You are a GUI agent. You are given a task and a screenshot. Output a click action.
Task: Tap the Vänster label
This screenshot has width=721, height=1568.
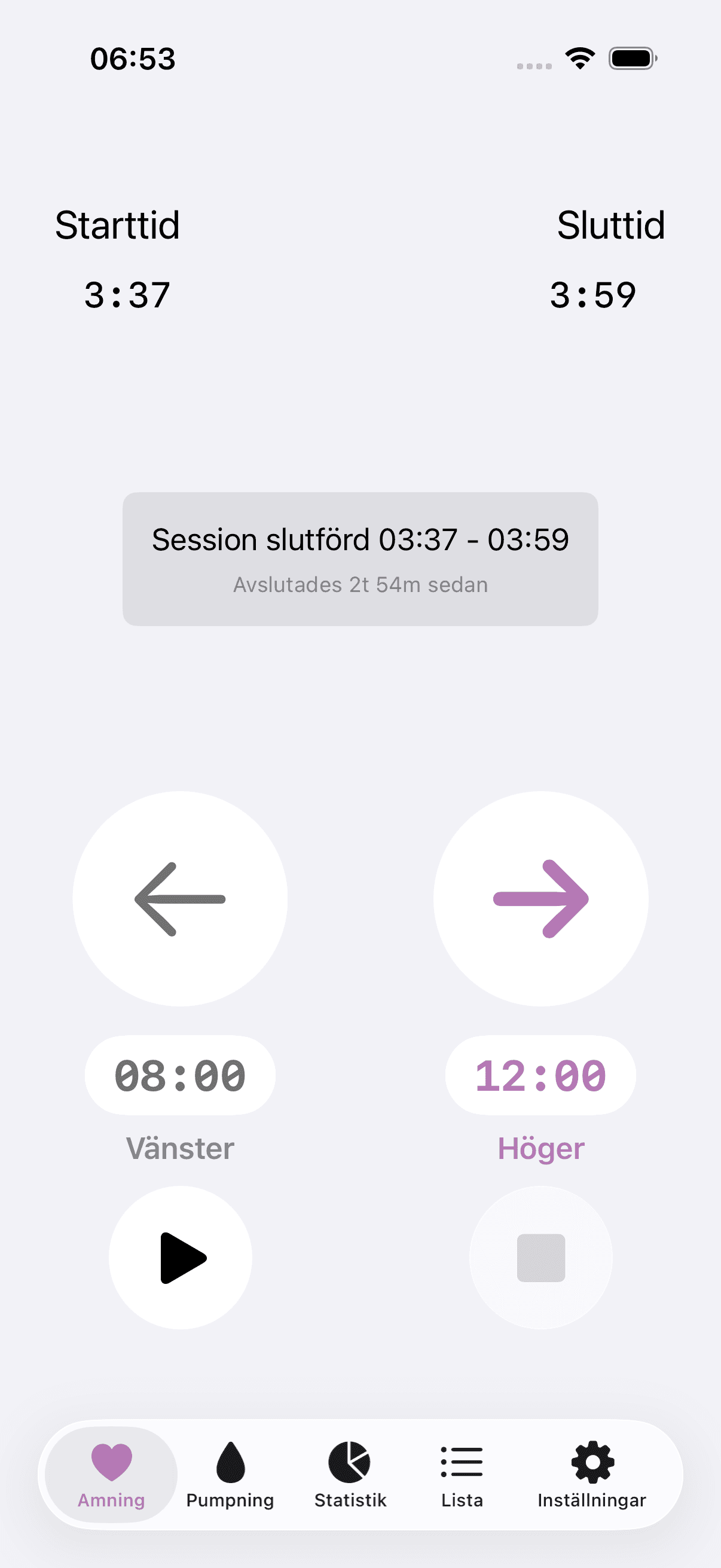click(x=180, y=1149)
